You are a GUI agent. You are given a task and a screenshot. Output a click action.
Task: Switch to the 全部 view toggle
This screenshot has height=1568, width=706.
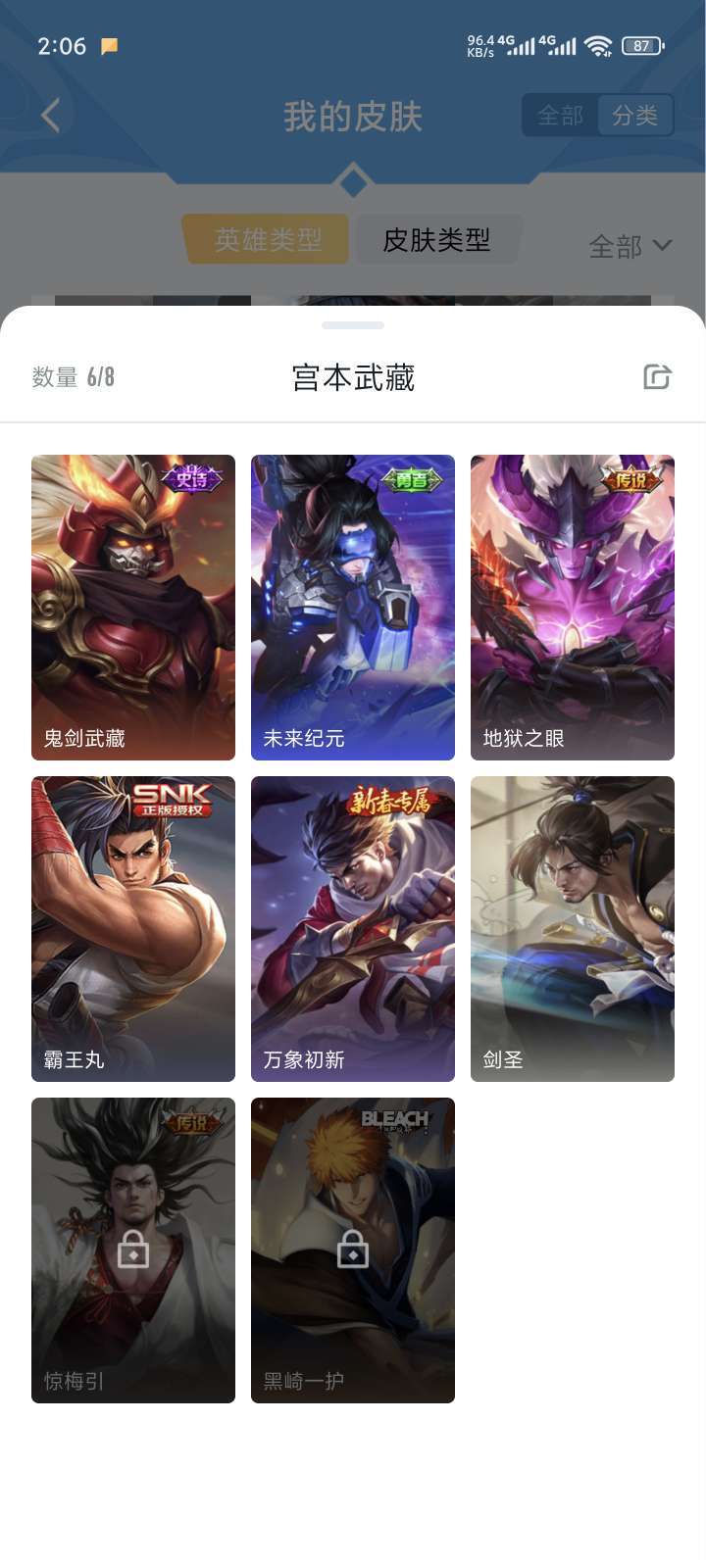click(560, 116)
